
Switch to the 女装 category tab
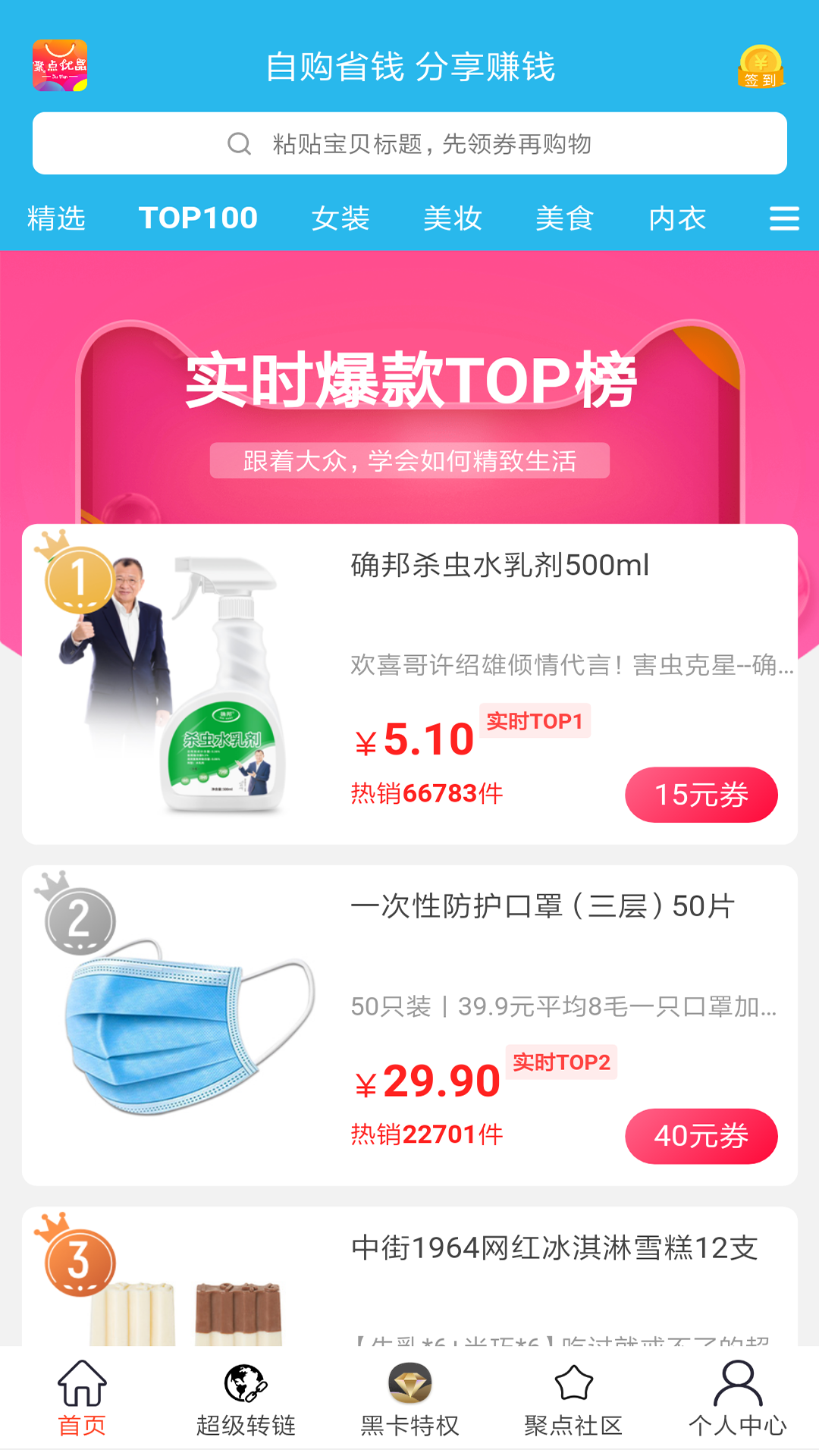pyautogui.click(x=340, y=218)
